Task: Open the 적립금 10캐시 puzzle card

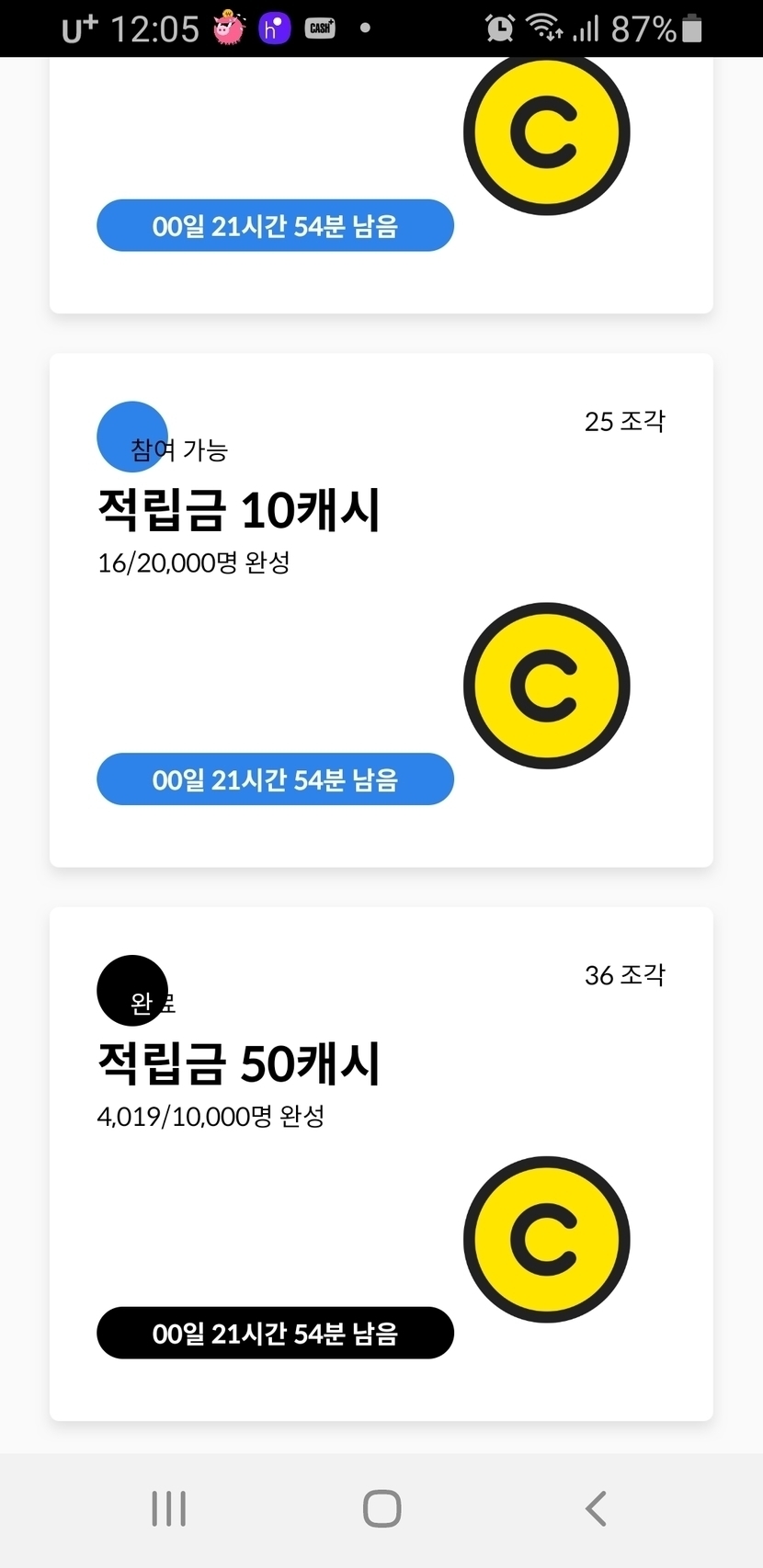Action: pyautogui.click(x=381, y=609)
